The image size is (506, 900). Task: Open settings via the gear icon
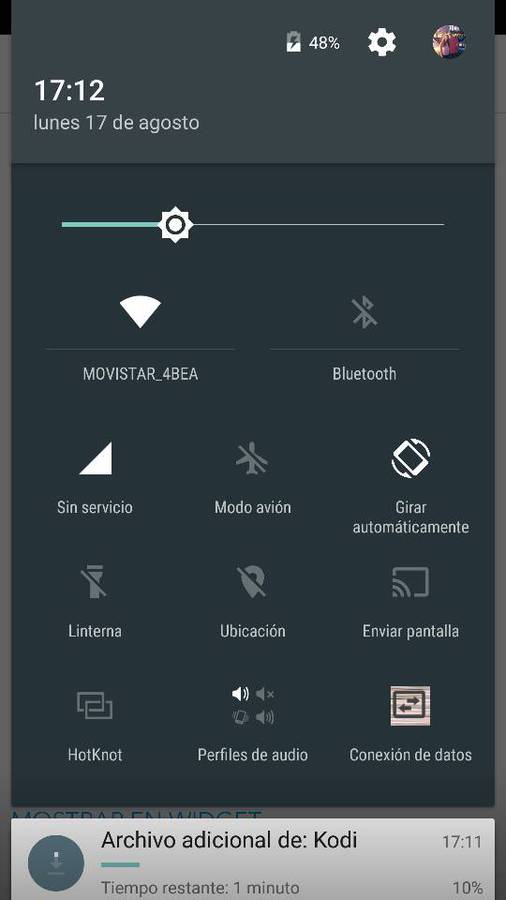(382, 42)
